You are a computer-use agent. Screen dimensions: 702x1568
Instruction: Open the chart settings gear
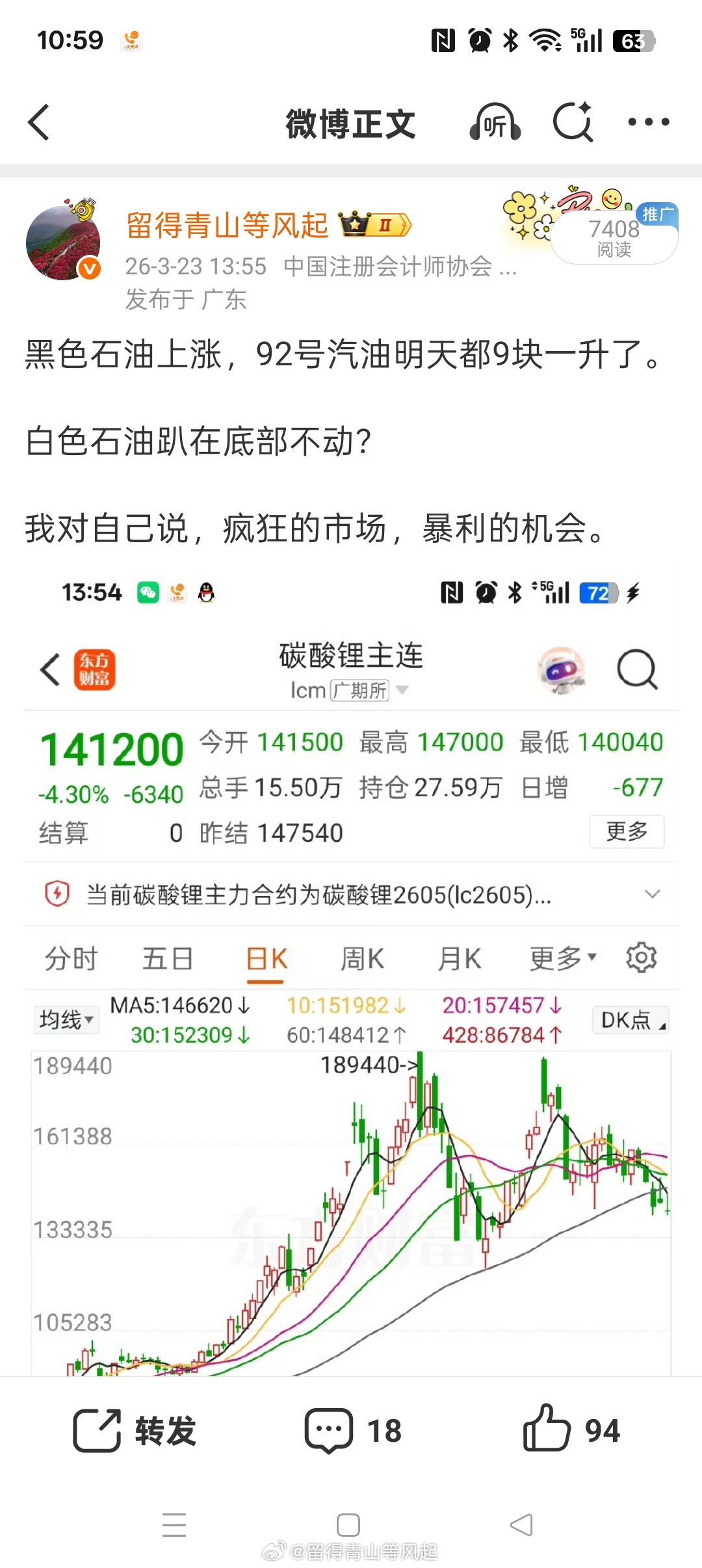click(x=642, y=958)
